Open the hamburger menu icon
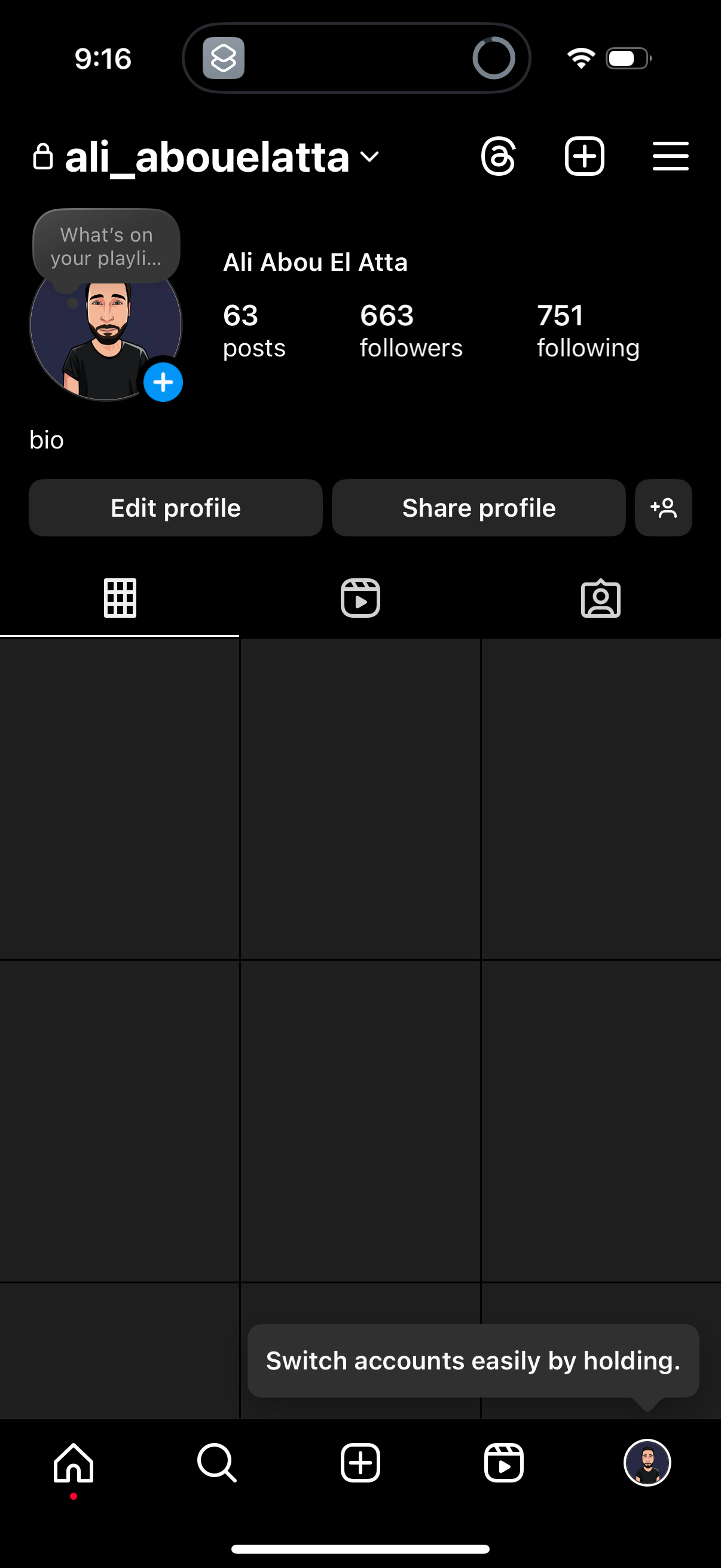 pyautogui.click(x=670, y=157)
